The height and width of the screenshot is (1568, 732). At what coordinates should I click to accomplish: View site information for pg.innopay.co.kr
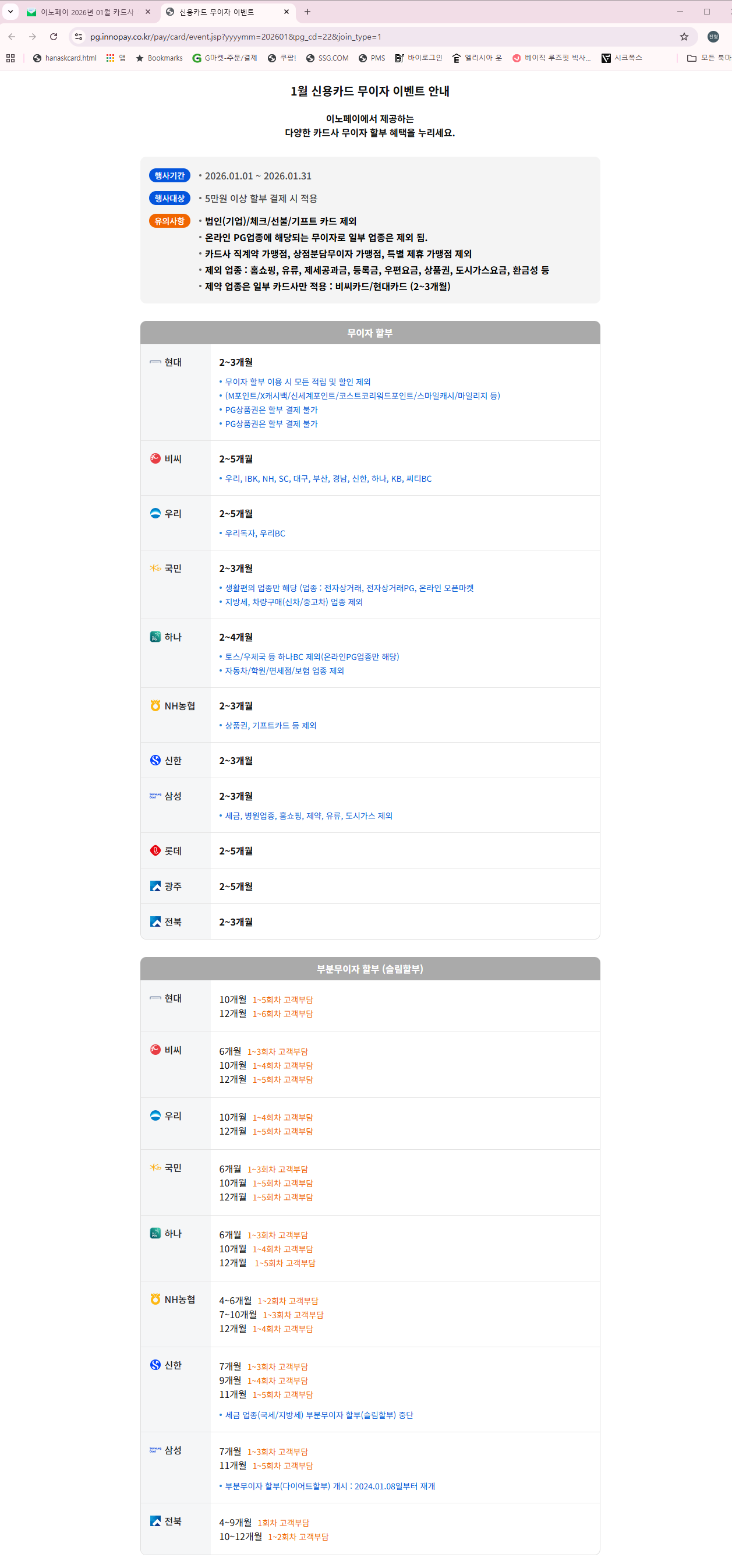pyautogui.click(x=78, y=37)
